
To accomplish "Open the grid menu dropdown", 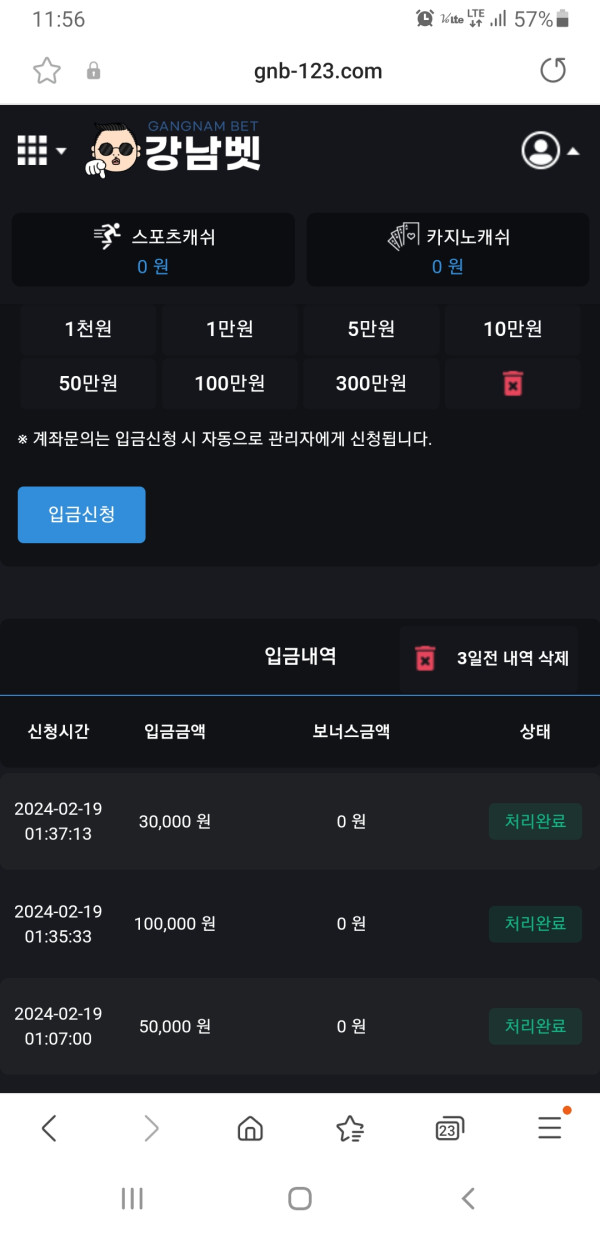I will tap(40, 151).
